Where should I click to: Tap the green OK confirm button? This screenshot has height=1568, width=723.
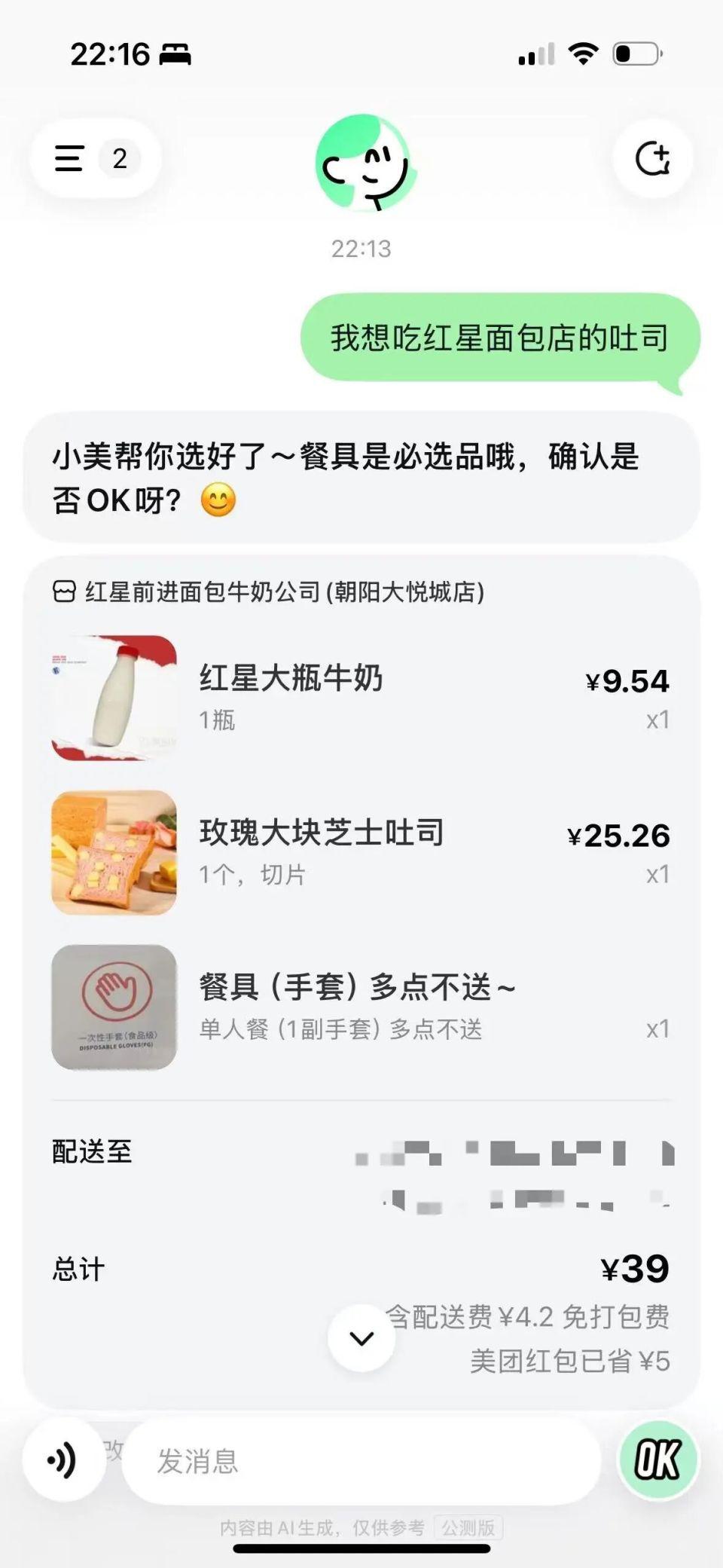point(657,1459)
